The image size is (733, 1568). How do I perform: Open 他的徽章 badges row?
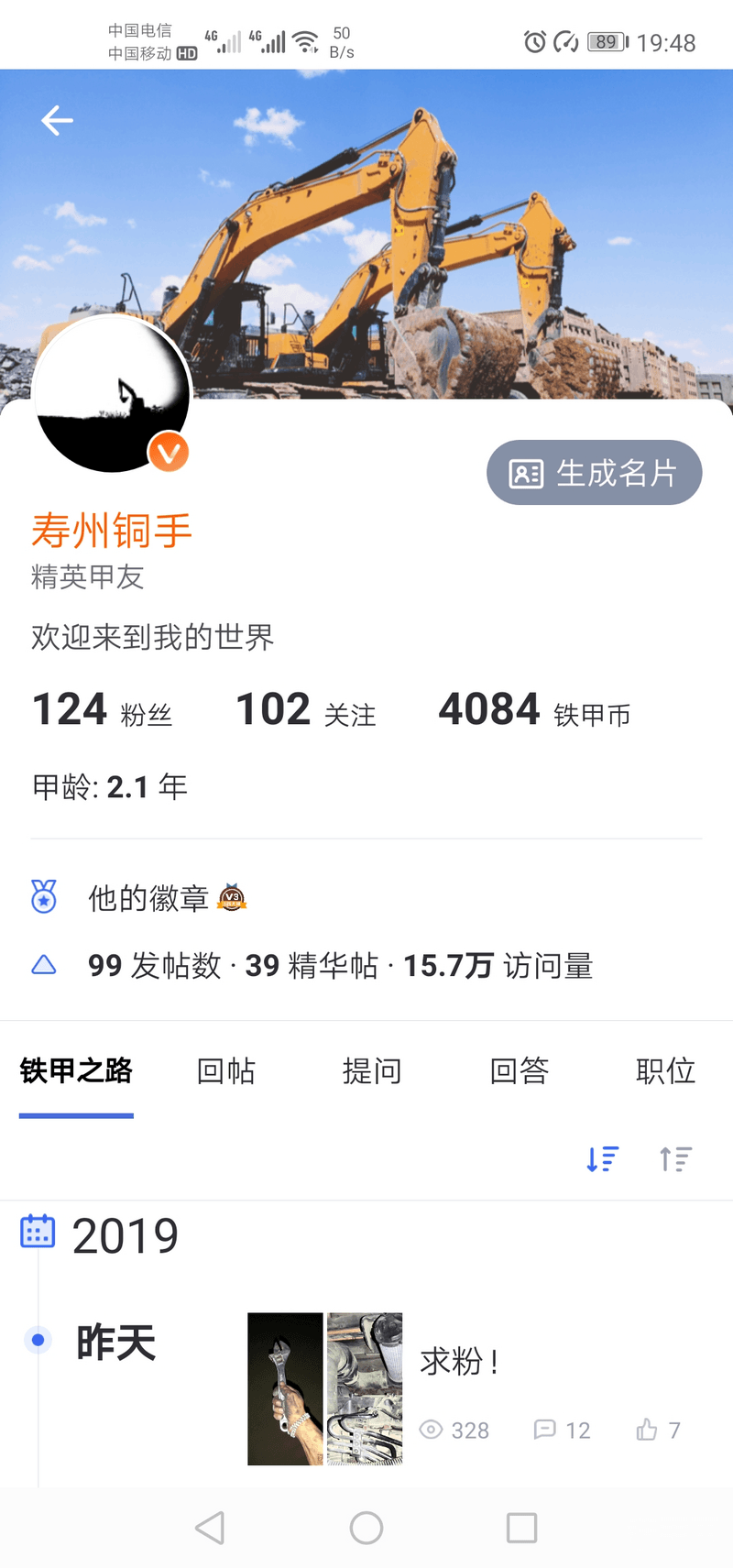coord(148,898)
